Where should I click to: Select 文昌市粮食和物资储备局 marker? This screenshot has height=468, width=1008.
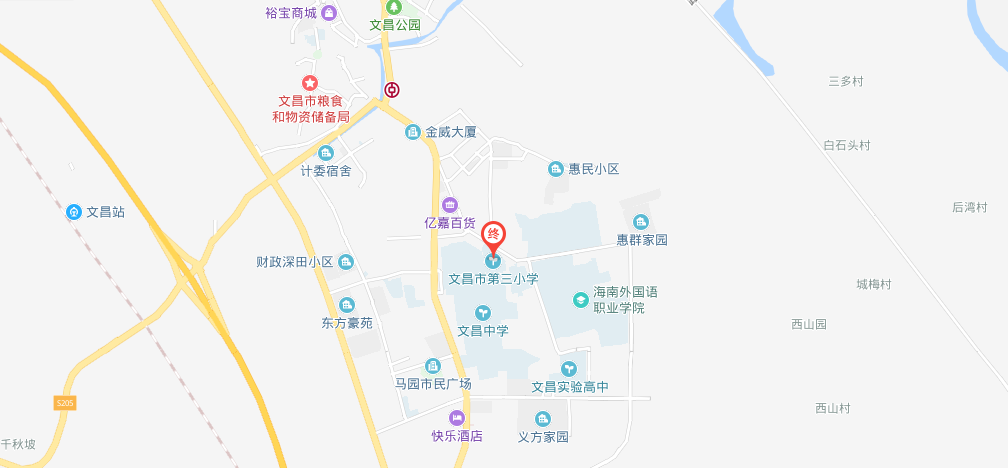click(x=310, y=82)
